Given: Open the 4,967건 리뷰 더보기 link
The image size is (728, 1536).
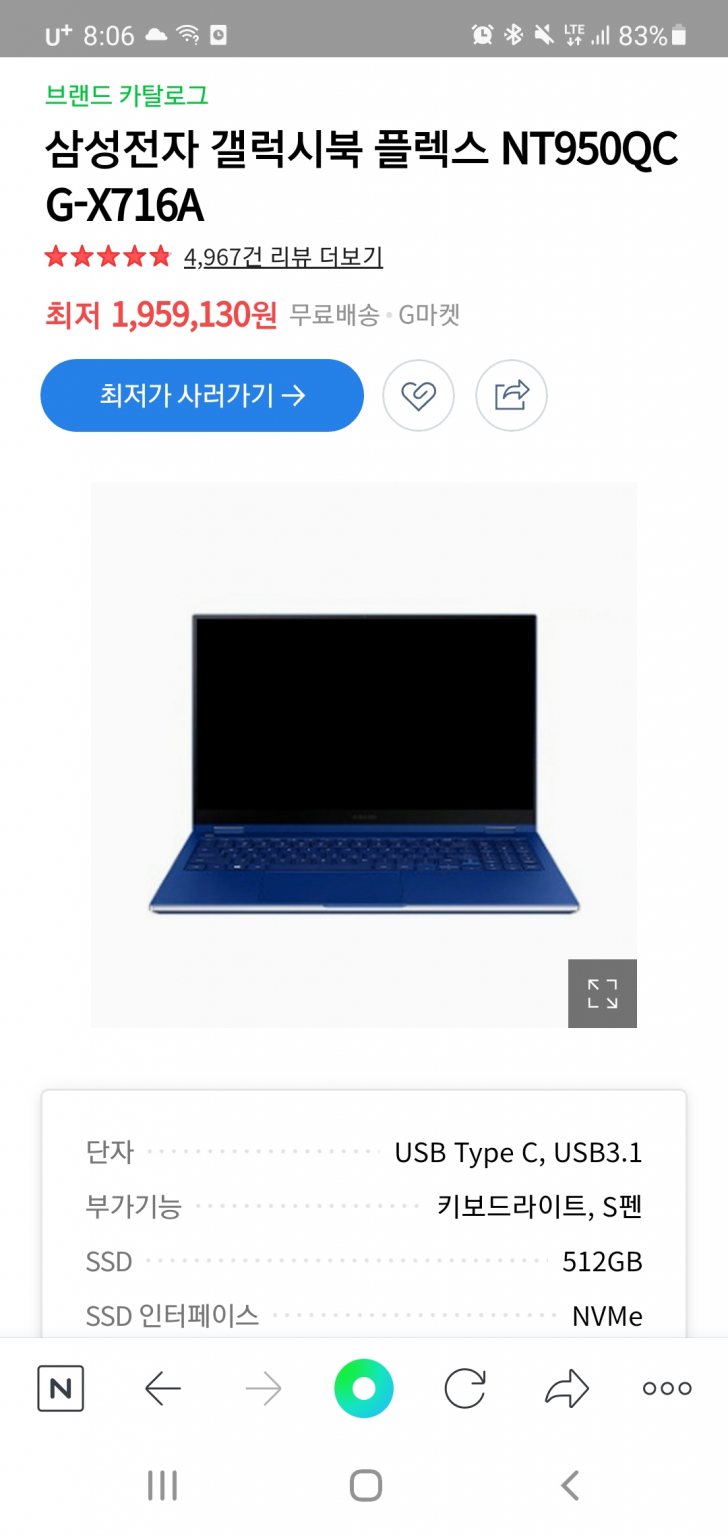Looking at the screenshot, I should pyautogui.click(x=283, y=258).
